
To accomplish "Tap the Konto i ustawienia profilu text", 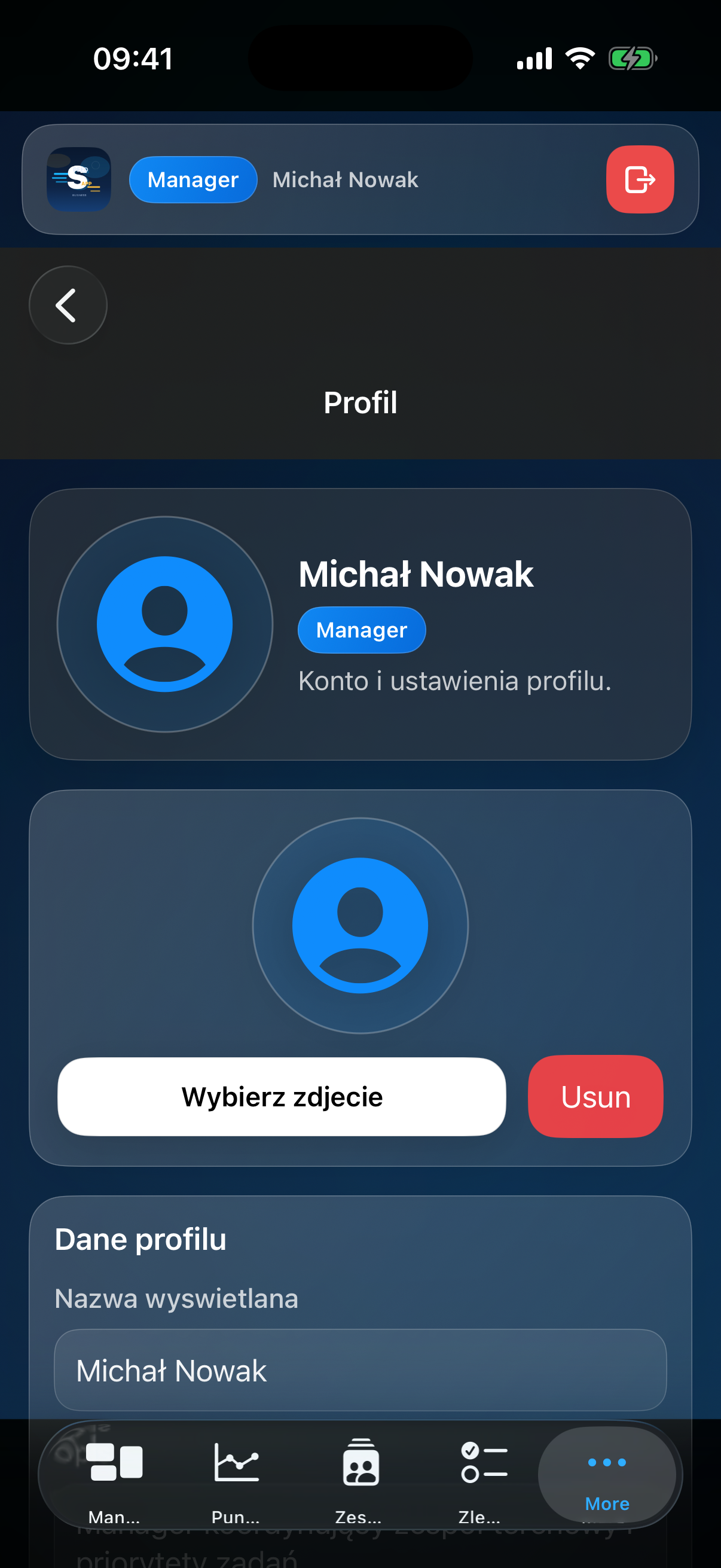I will point(454,682).
